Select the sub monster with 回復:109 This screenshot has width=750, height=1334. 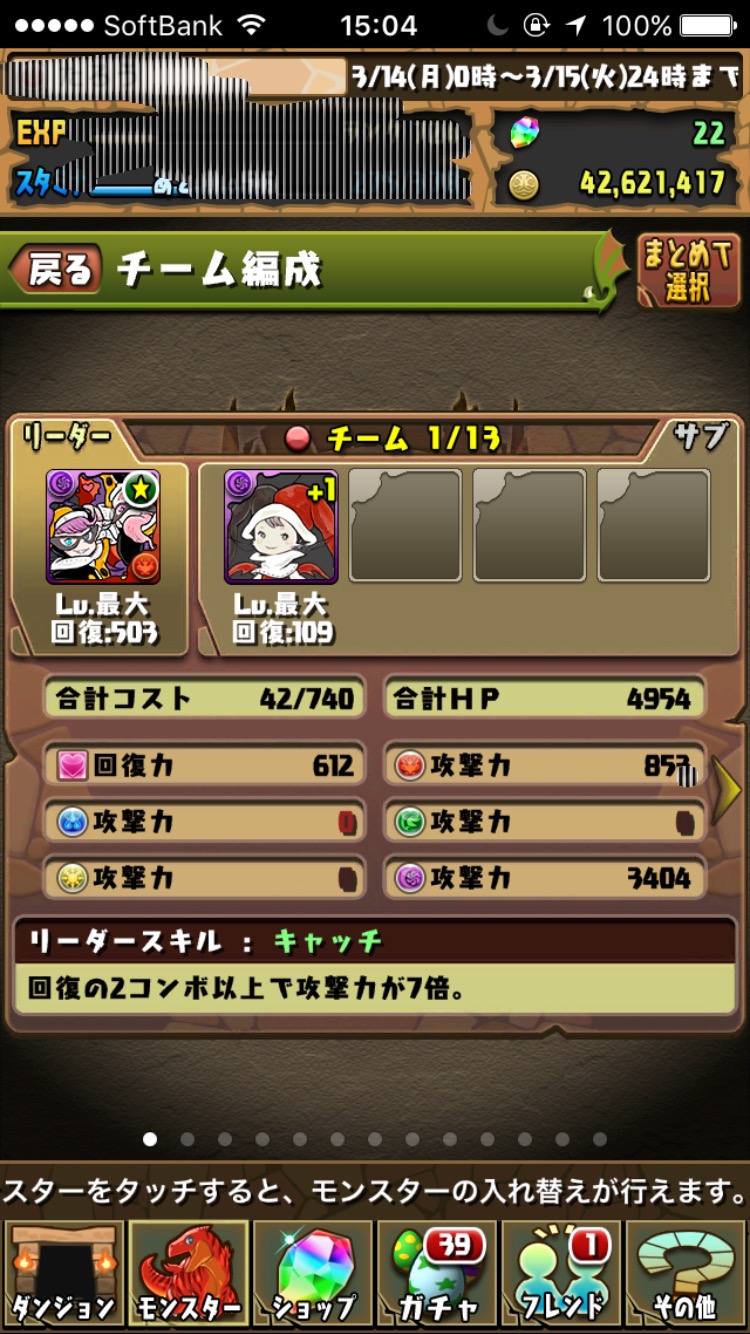click(281, 526)
